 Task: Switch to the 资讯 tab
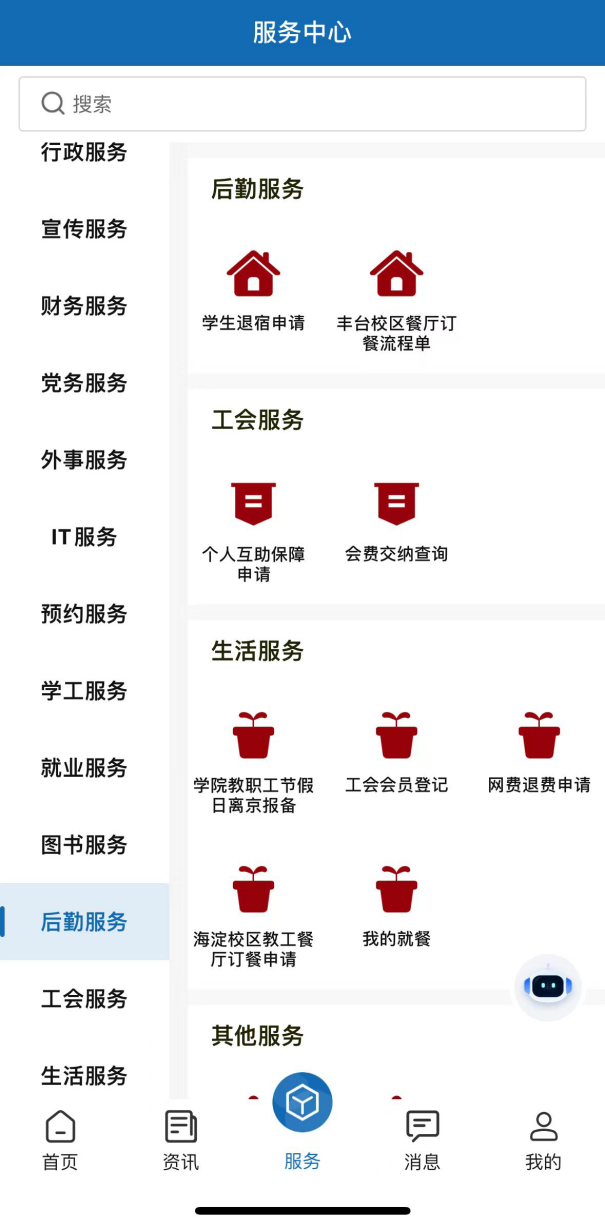click(x=181, y=1141)
